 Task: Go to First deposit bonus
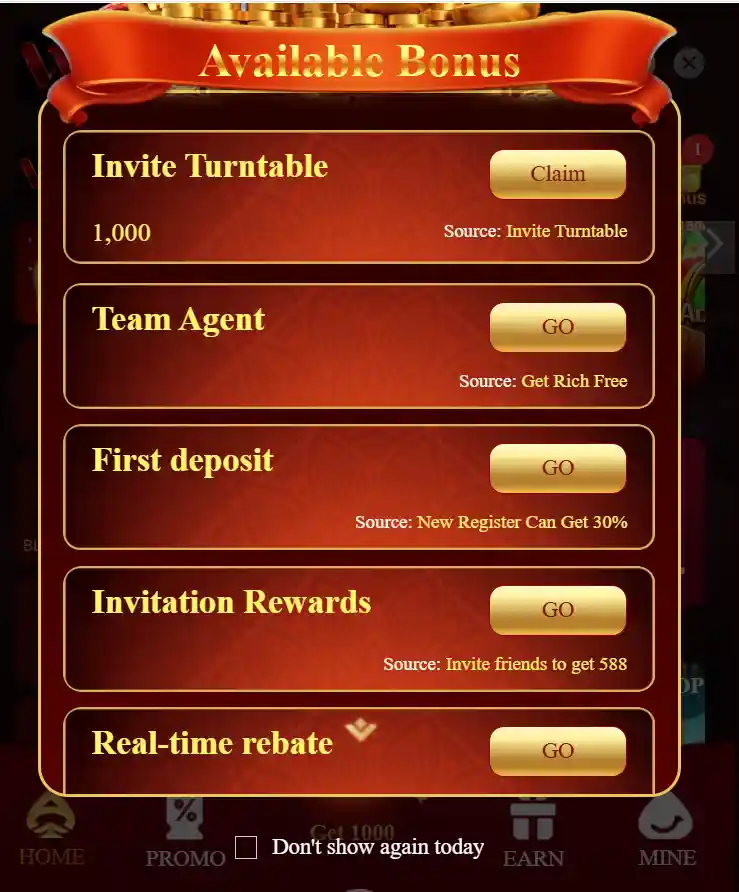[557, 468]
